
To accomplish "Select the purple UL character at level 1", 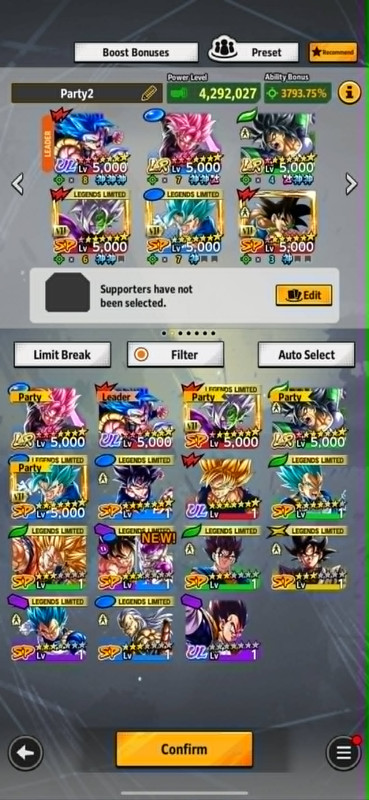I will [223, 629].
